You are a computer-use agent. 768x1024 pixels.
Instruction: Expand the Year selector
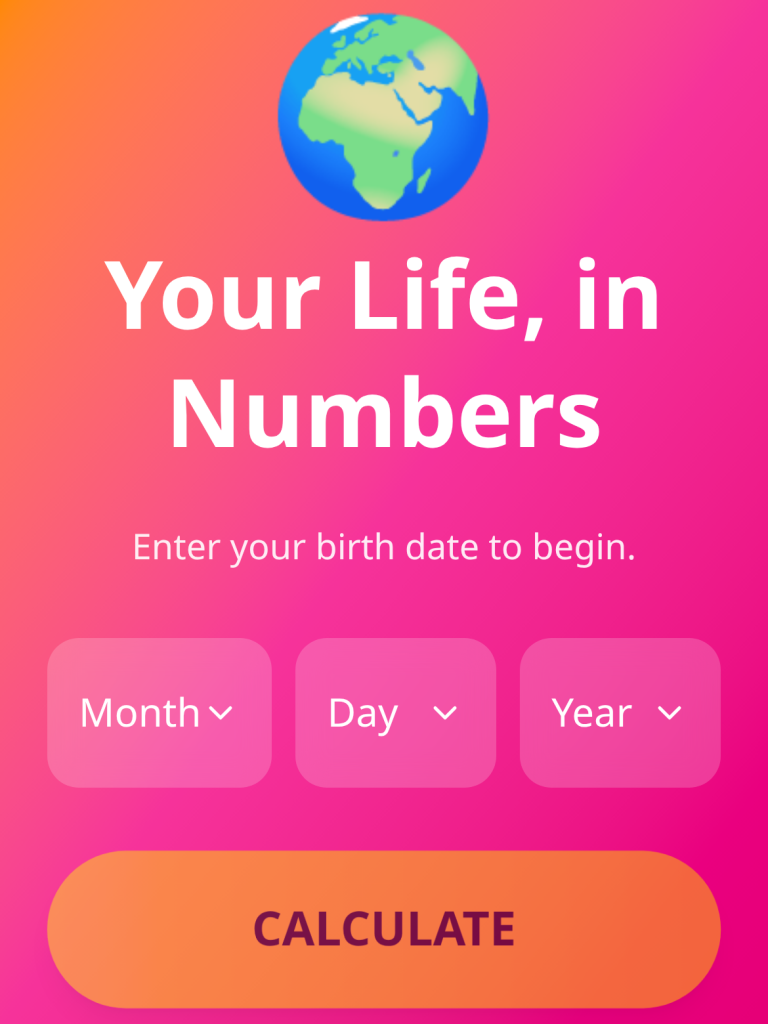point(619,712)
